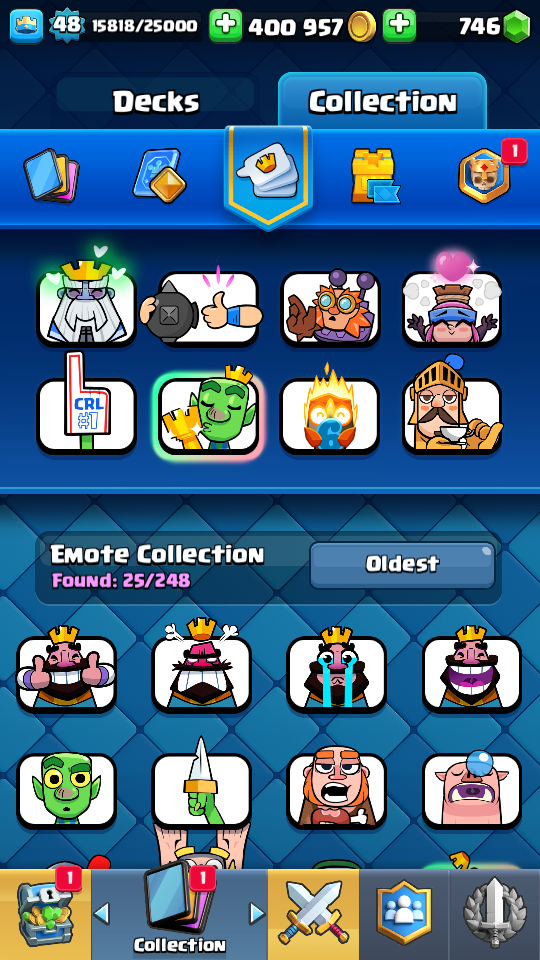Open the player level crown icon
Screen dimensions: 540x960
(26, 26)
